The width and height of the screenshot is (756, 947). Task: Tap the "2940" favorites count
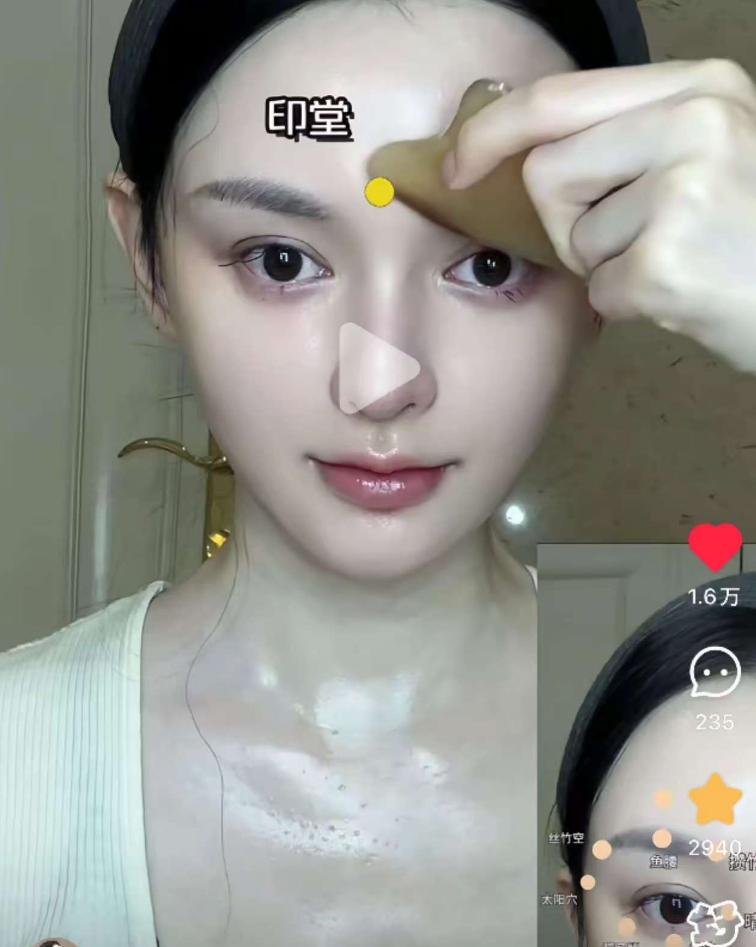tap(712, 846)
